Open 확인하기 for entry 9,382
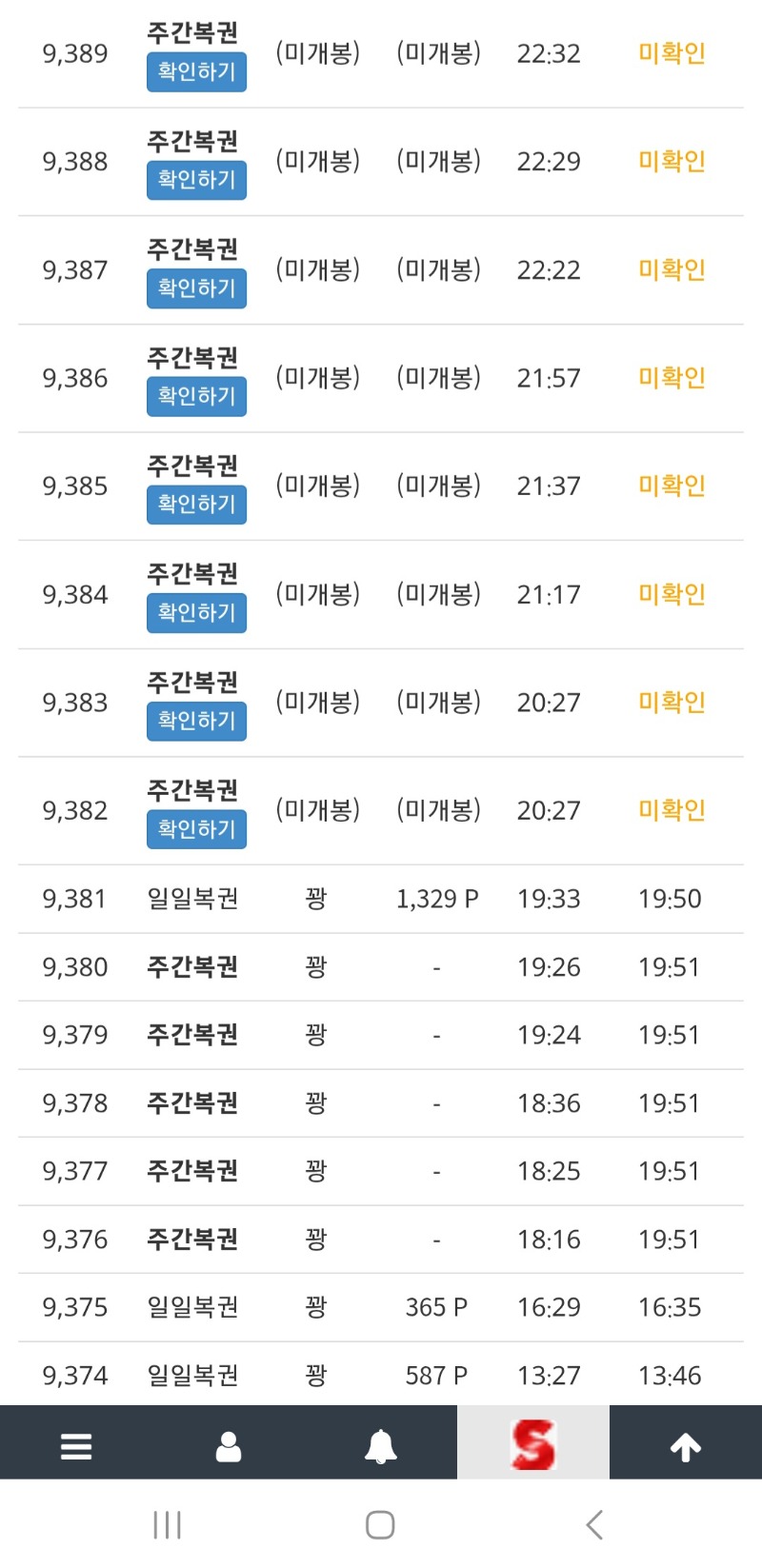 point(196,829)
